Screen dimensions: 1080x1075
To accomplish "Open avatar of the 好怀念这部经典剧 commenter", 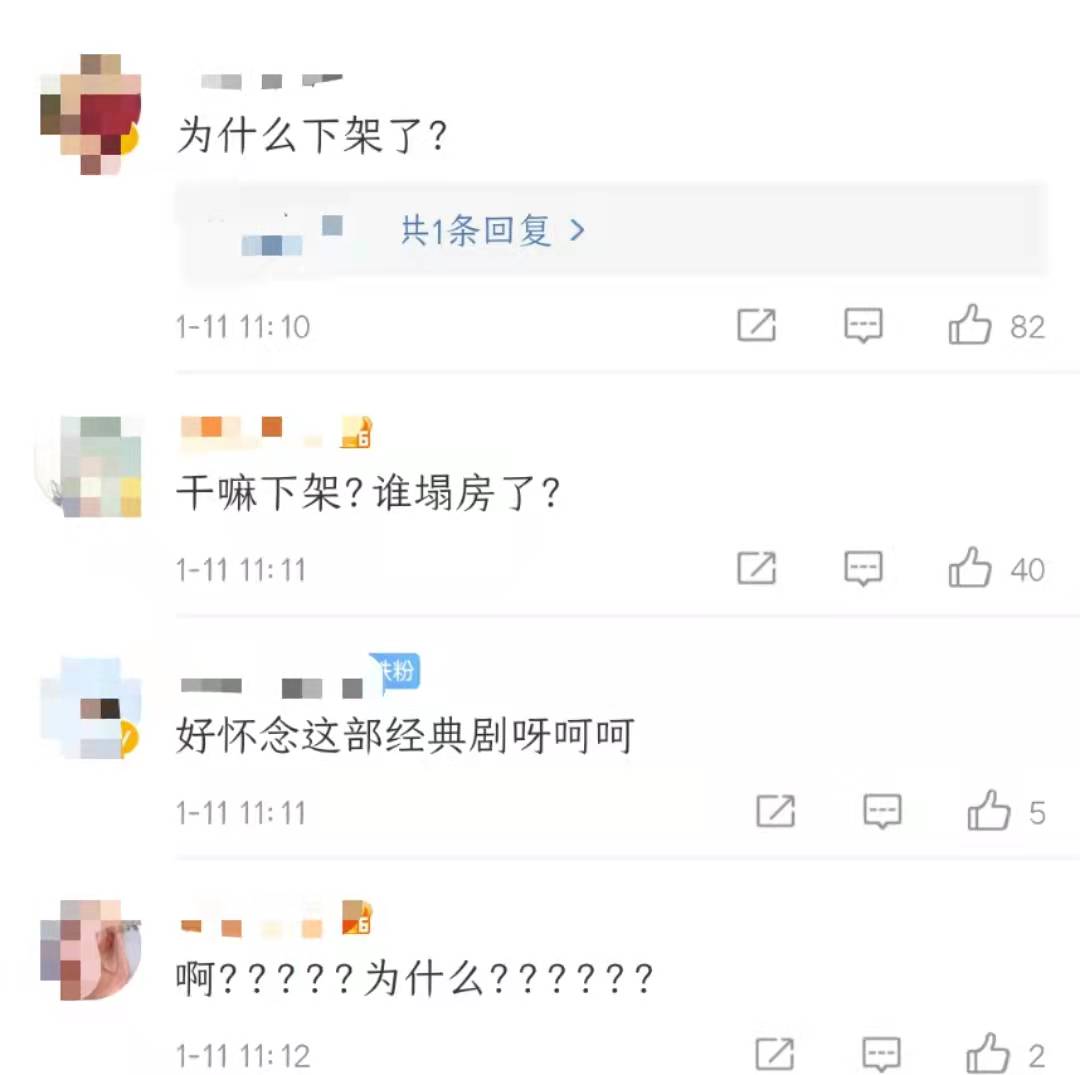I will [90, 709].
